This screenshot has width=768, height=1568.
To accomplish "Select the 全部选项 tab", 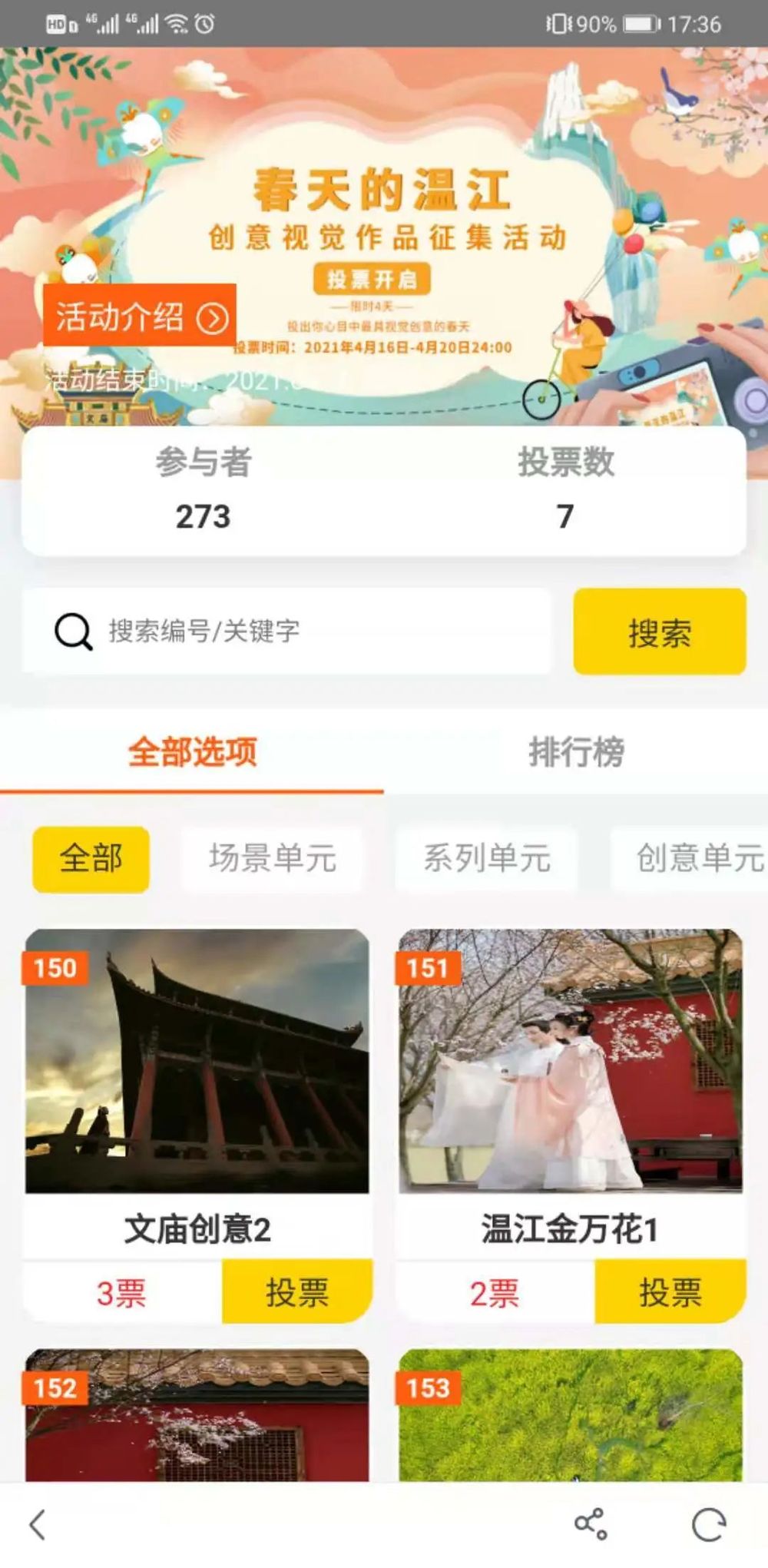I will 192,751.
